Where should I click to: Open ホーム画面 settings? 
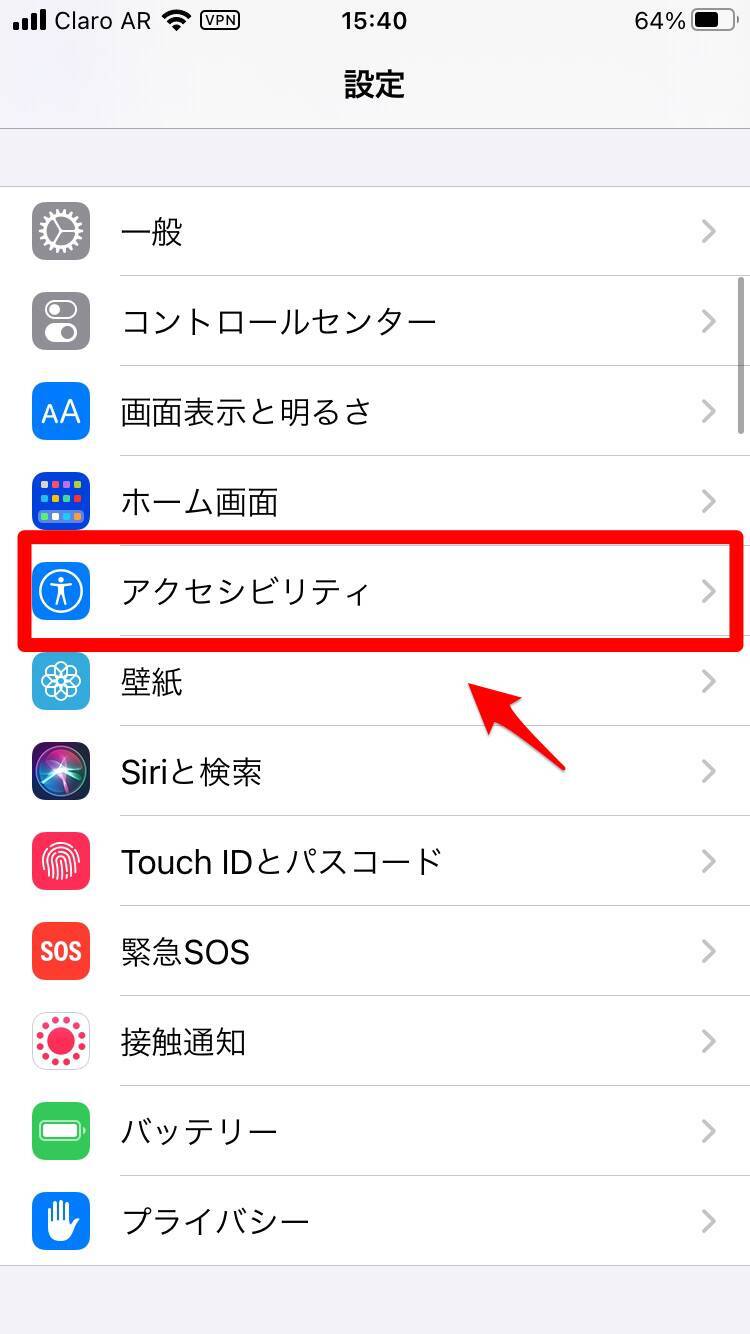coord(375,502)
